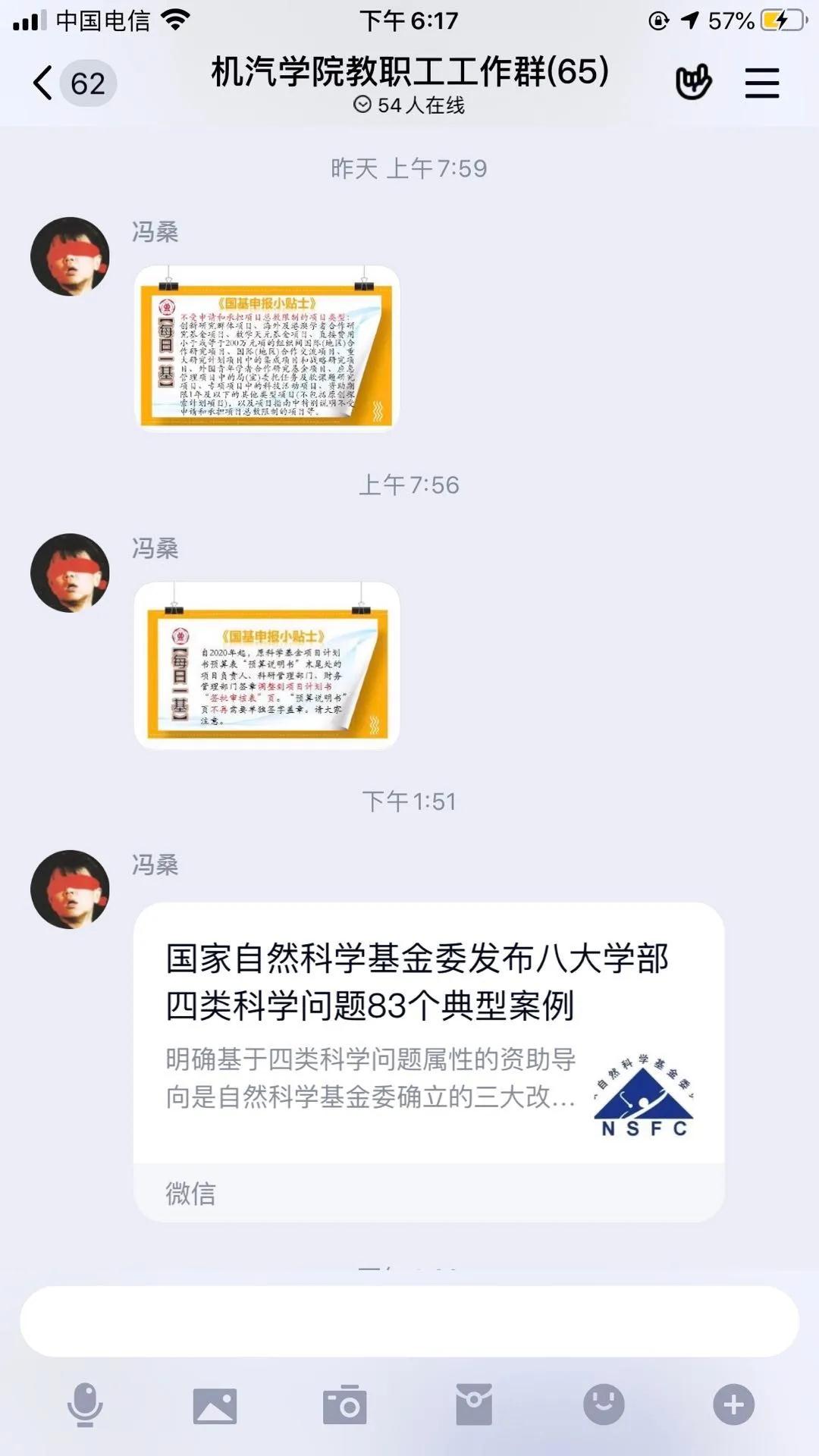View 冯桑's profile via avatar at 1:51
This screenshot has width=819, height=1456.
(70, 890)
